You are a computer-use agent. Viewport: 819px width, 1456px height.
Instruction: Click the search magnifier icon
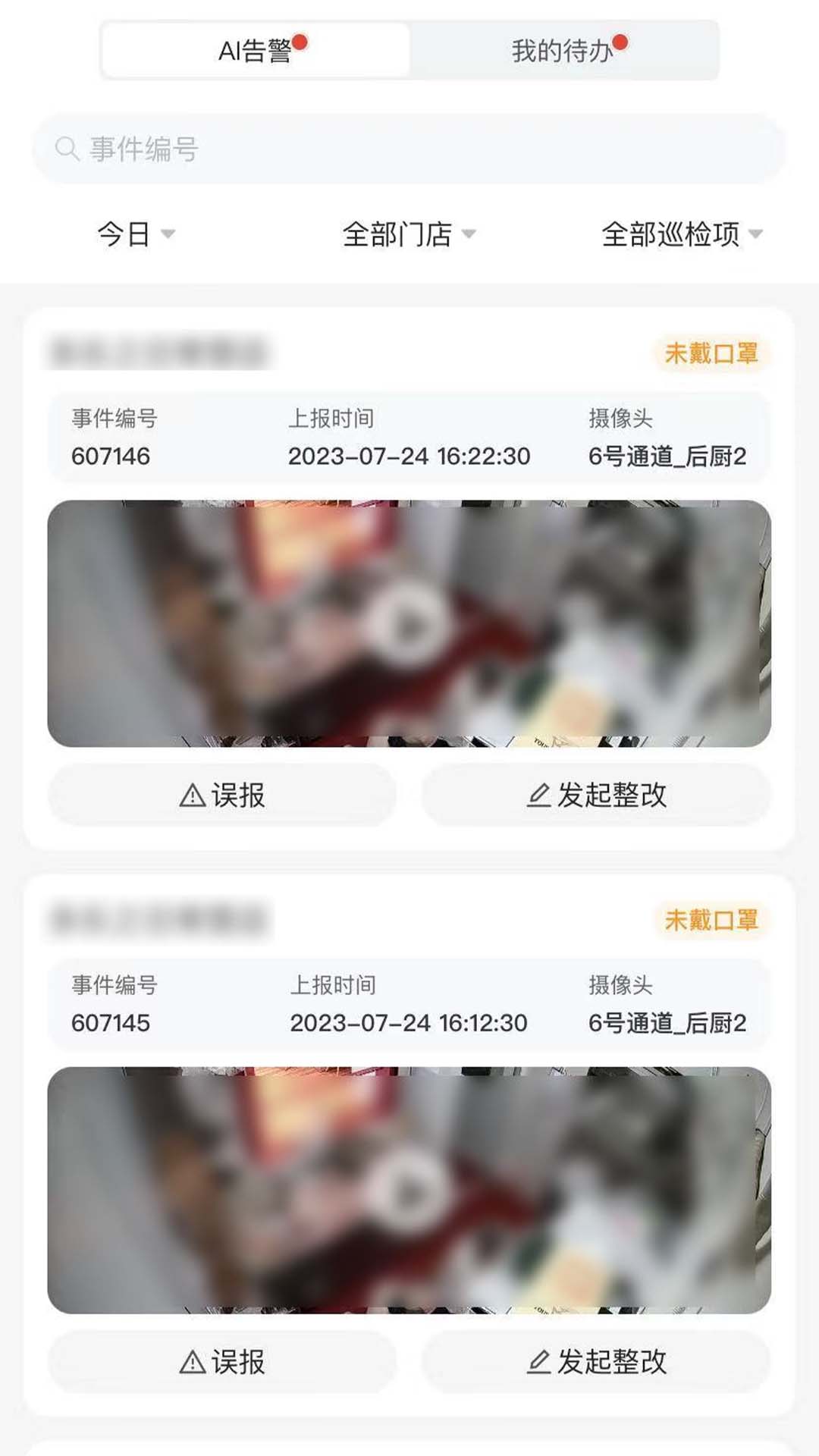(x=67, y=149)
